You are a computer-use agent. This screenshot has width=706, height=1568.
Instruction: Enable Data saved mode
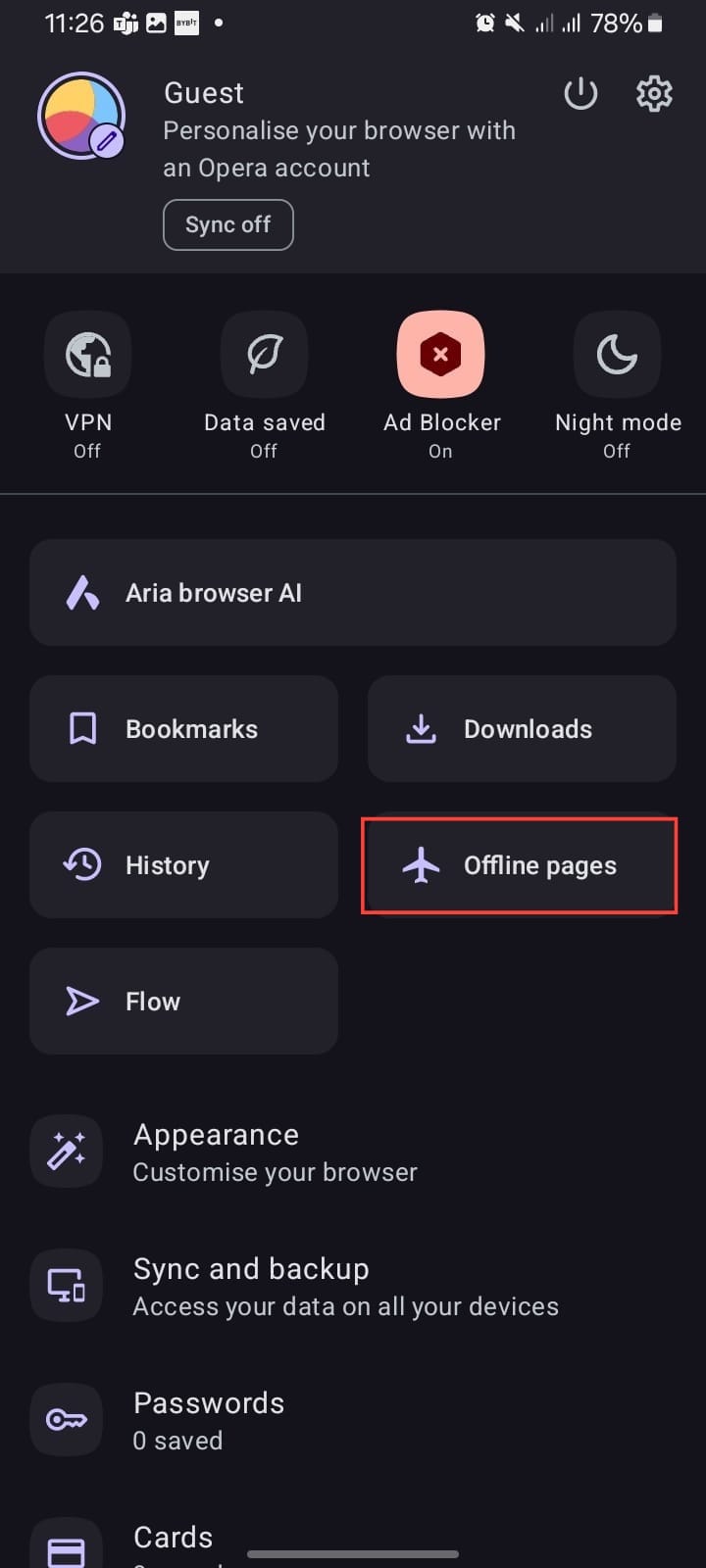point(264,356)
